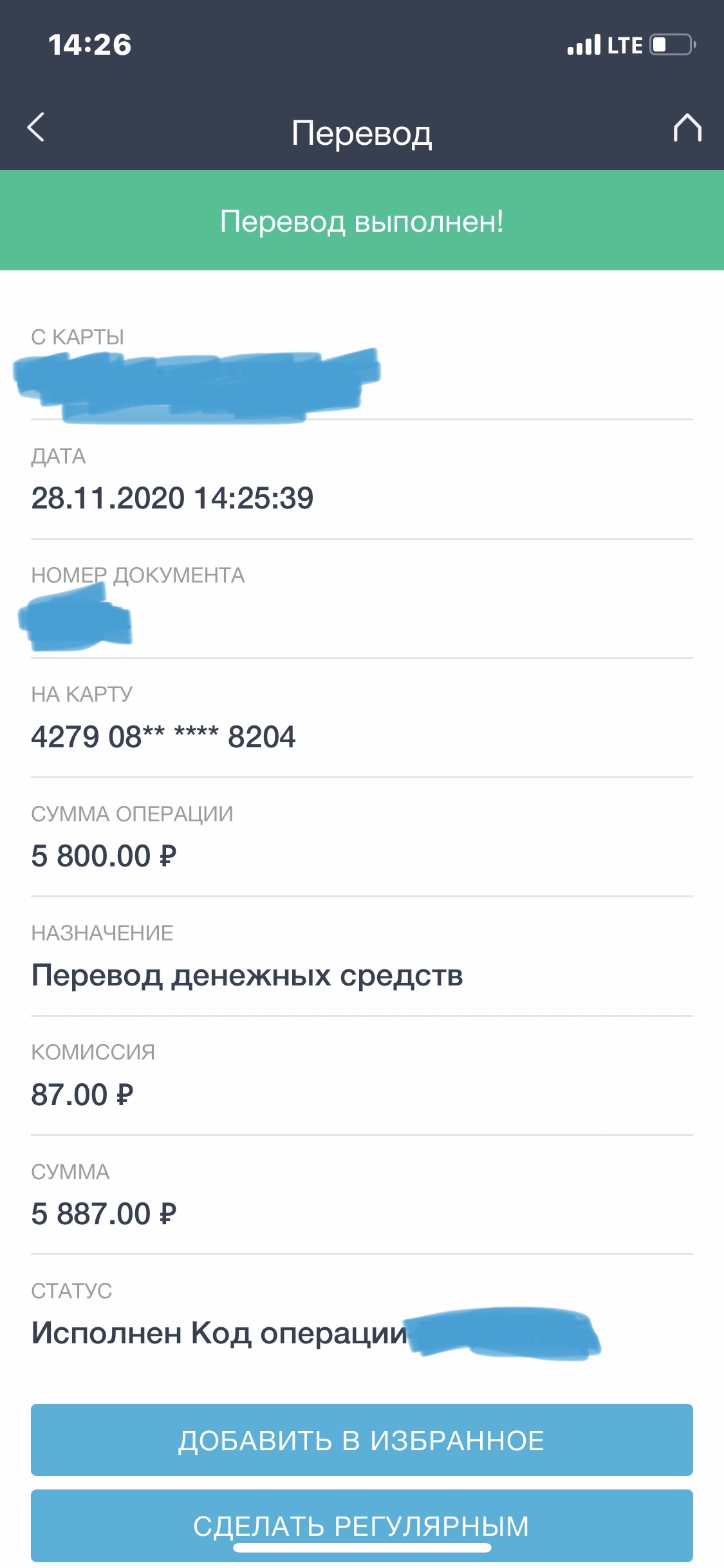Open the home icon in header
The width and height of the screenshot is (724, 1568).
(x=687, y=127)
